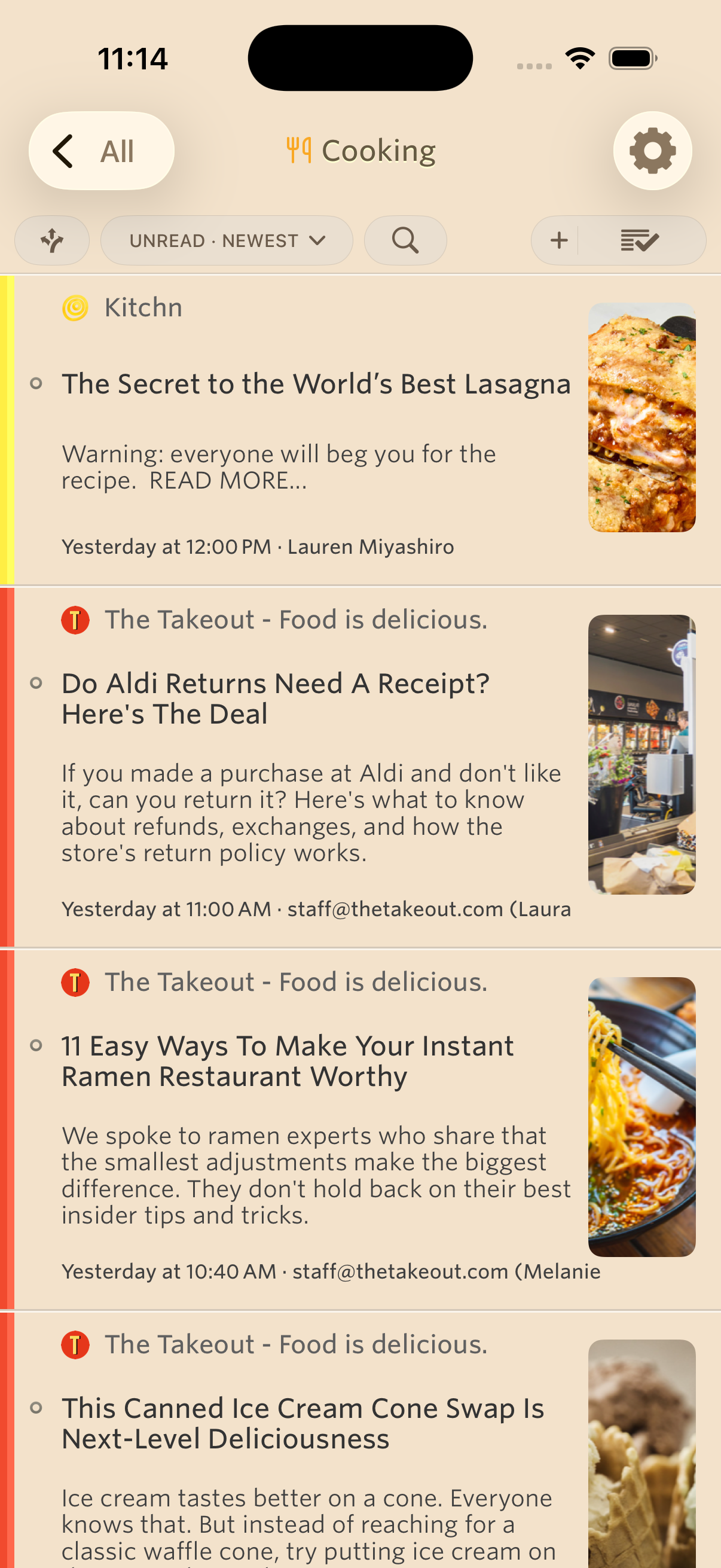Open the Aldi Returns receipt story
Viewport: 721px width, 1568px height.
tap(275, 698)
